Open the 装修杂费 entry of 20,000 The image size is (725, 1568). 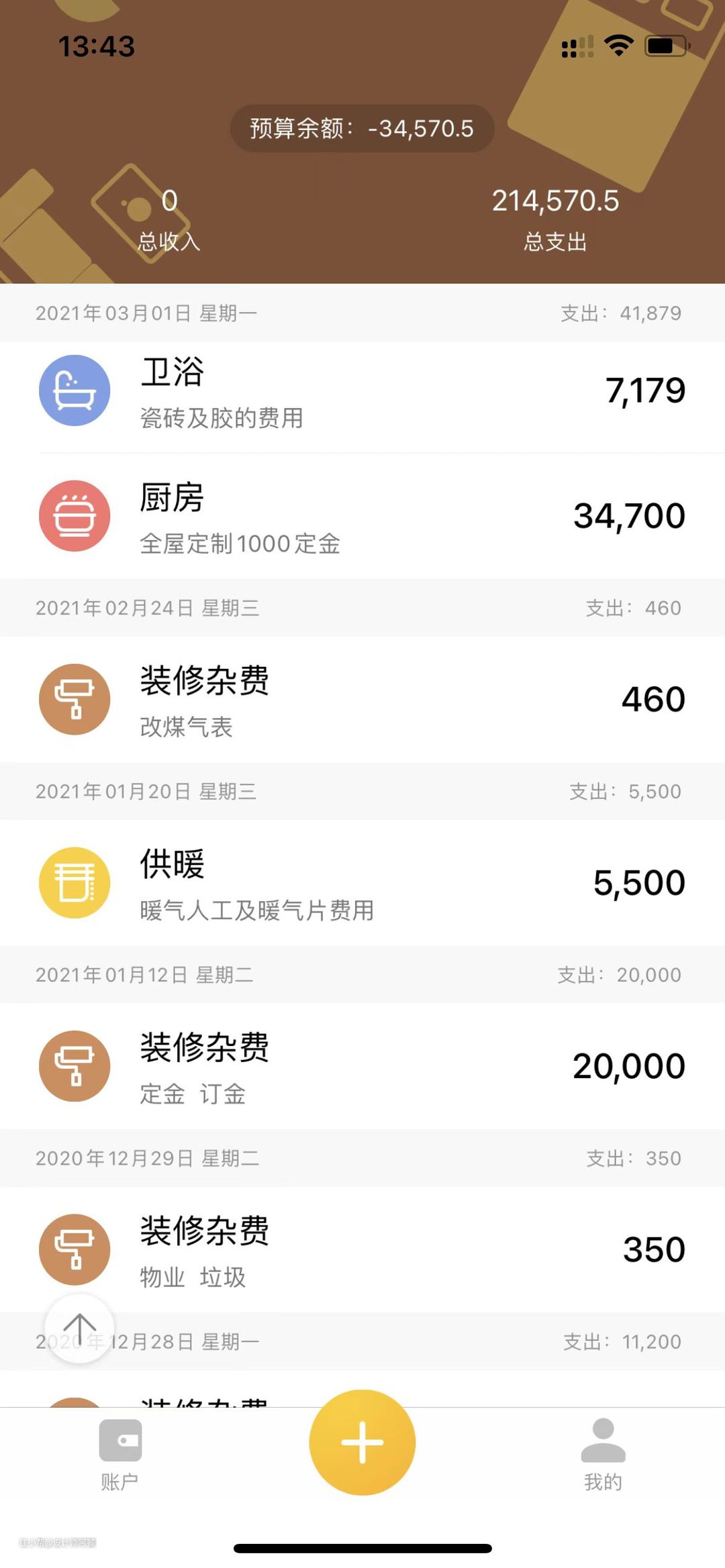tap(362, 1066)
